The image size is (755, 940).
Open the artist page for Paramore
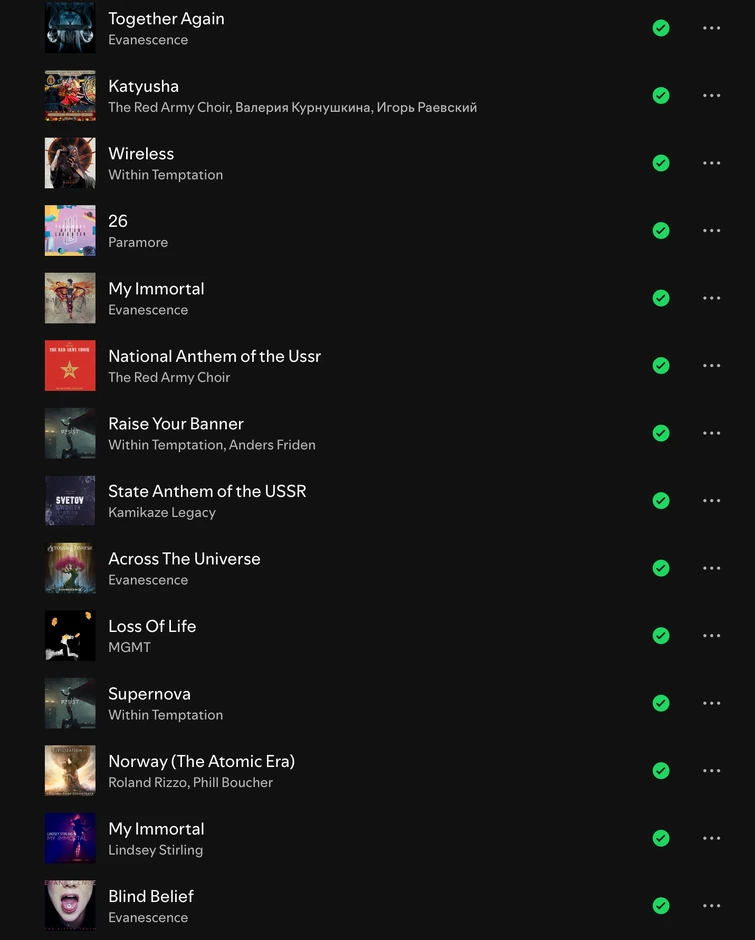[x=138, y=242]
